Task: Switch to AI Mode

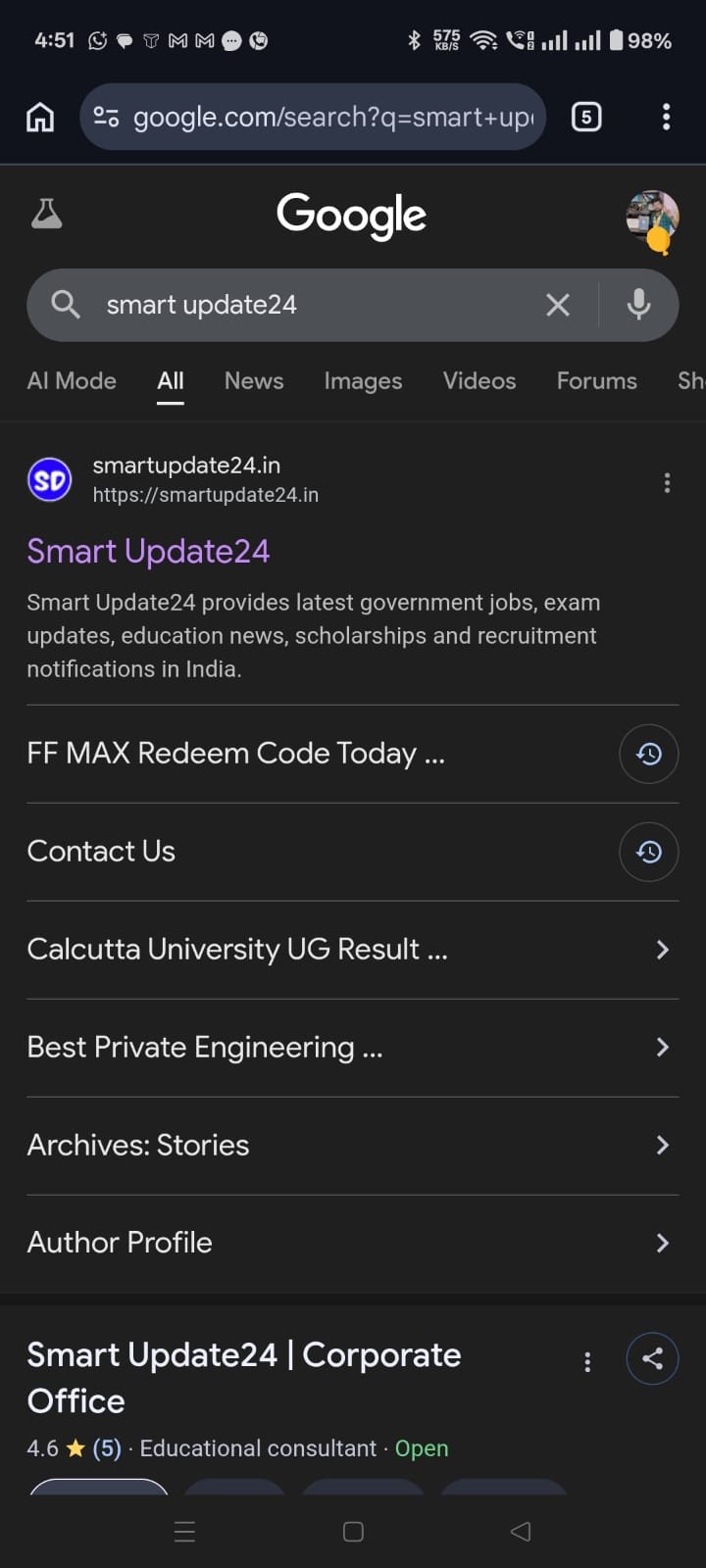Action: [x=72, y=380]
